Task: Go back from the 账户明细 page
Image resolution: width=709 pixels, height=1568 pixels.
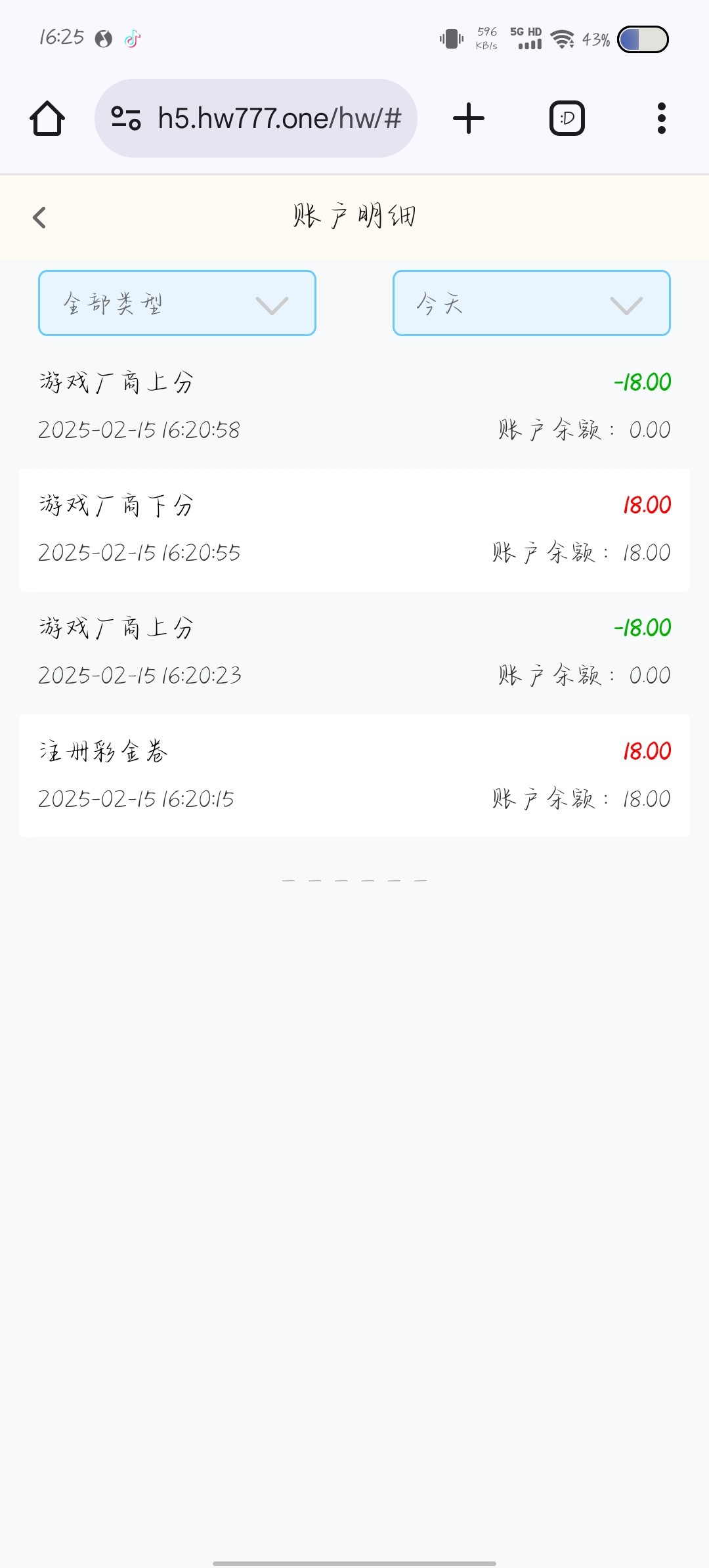Action: (39, 217)
